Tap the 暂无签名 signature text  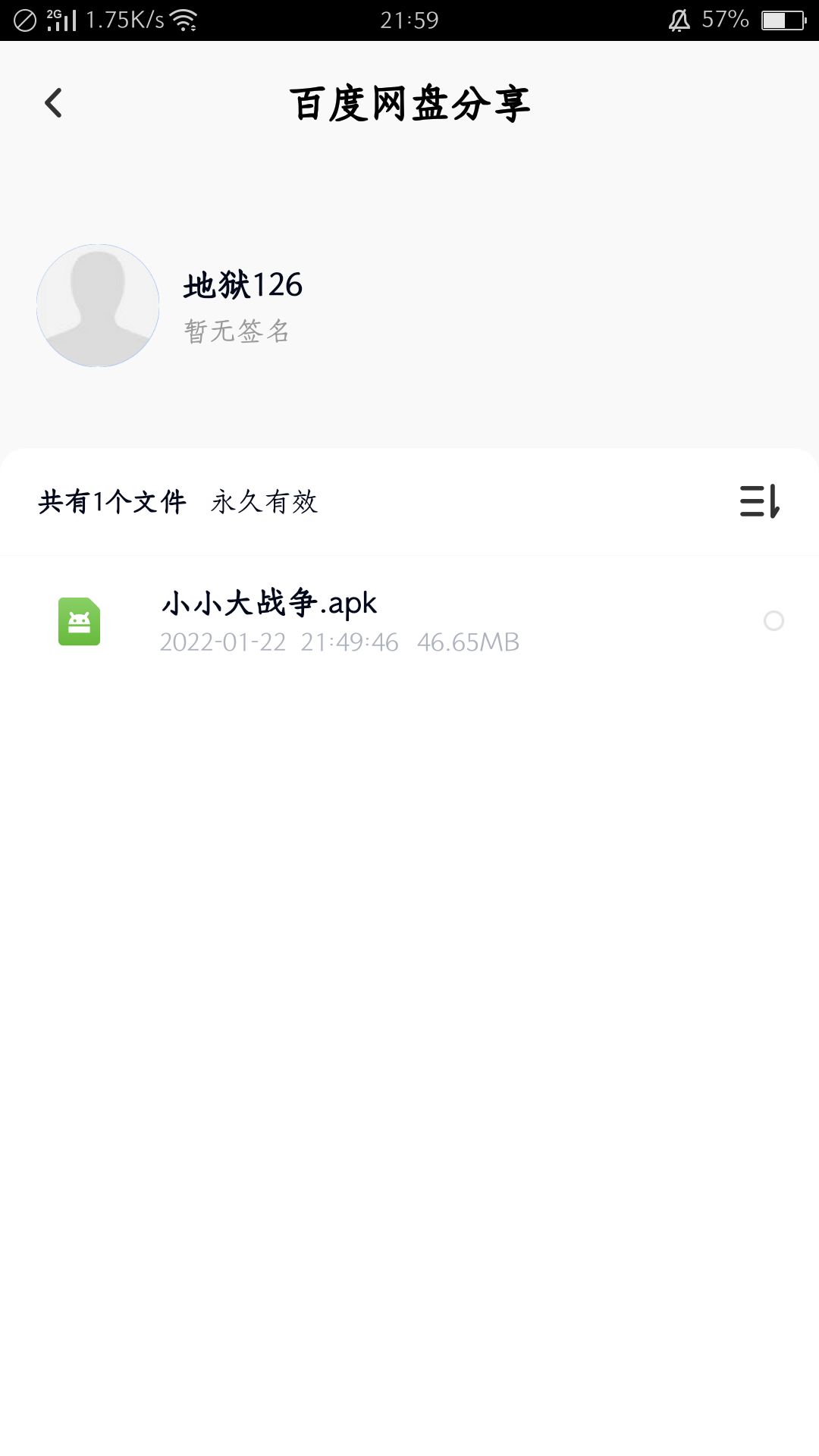[236, 331]
